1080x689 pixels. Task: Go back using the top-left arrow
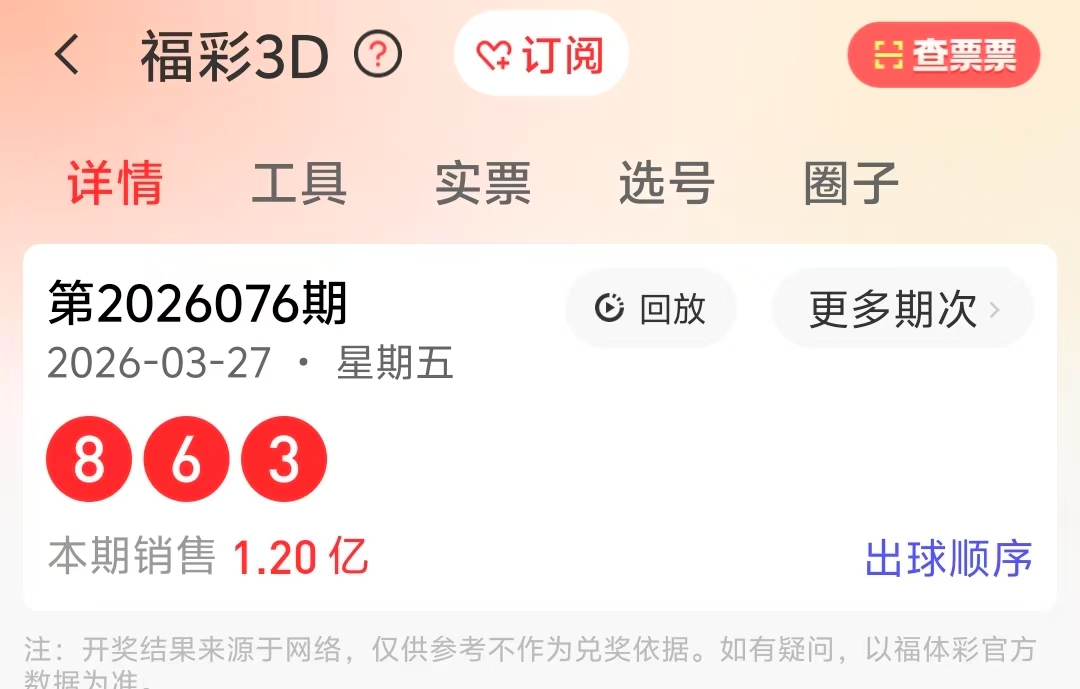pos(67,55)
